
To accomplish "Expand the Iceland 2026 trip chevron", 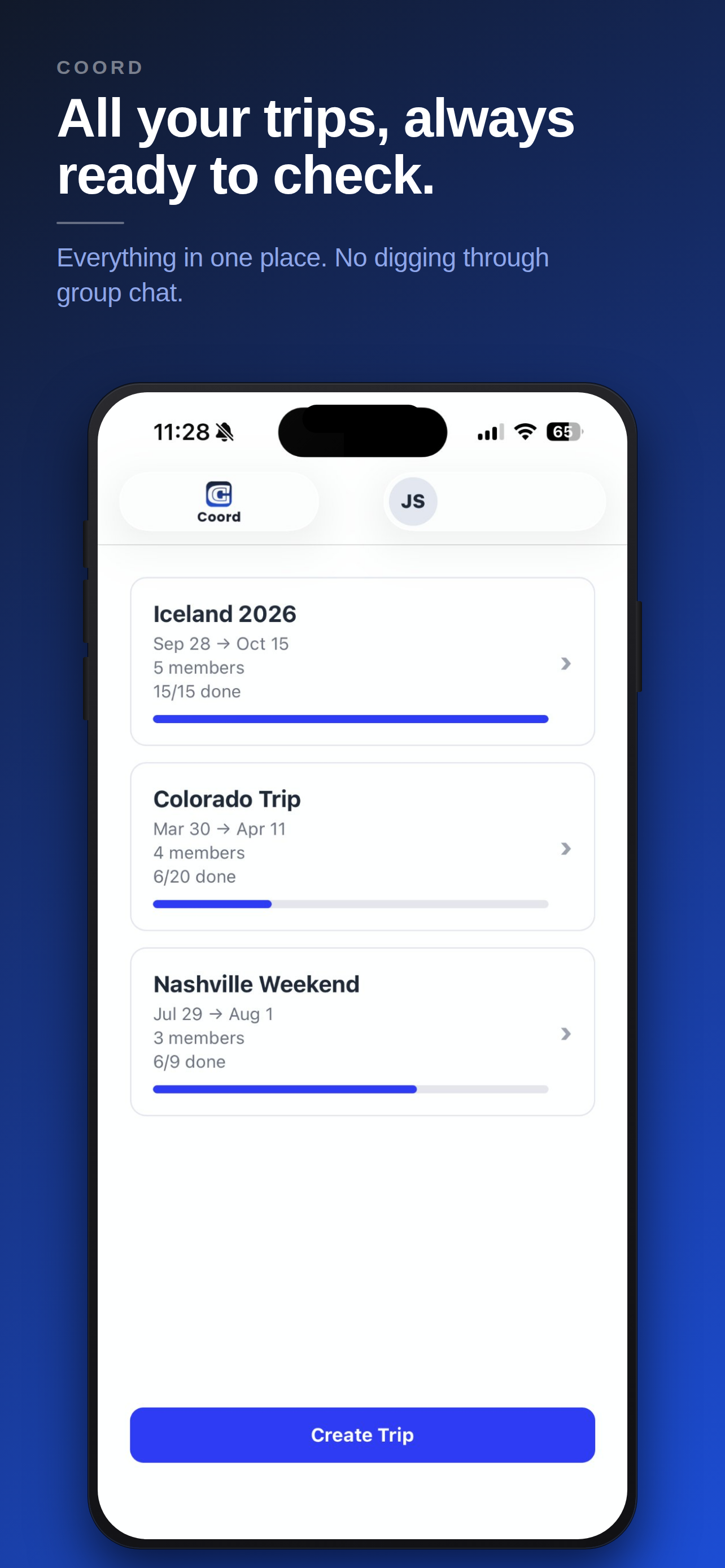I will pyautogui.click(x=566, y=663).
